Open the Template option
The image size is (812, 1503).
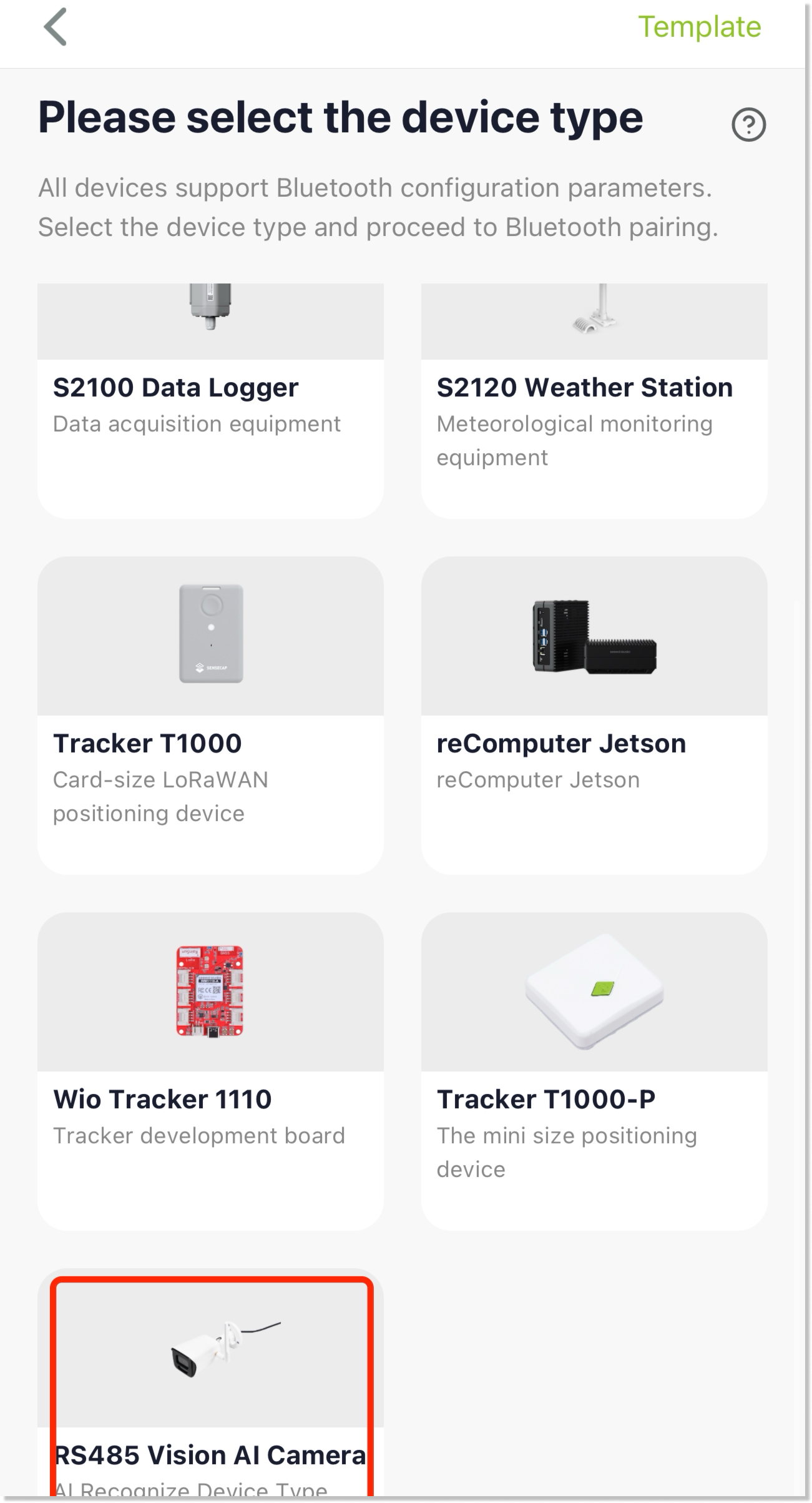point(699,27)
